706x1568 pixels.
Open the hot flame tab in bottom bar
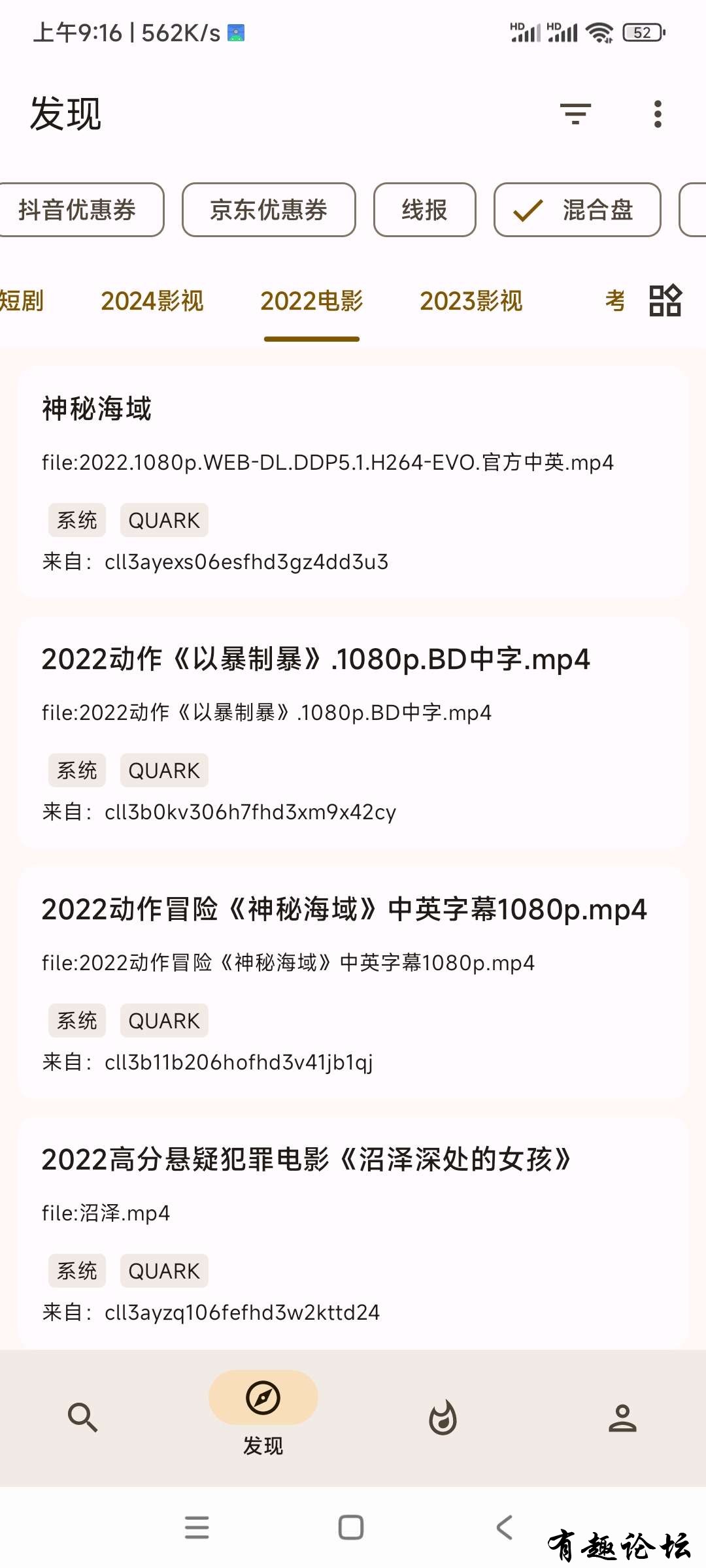point(443,1418)
